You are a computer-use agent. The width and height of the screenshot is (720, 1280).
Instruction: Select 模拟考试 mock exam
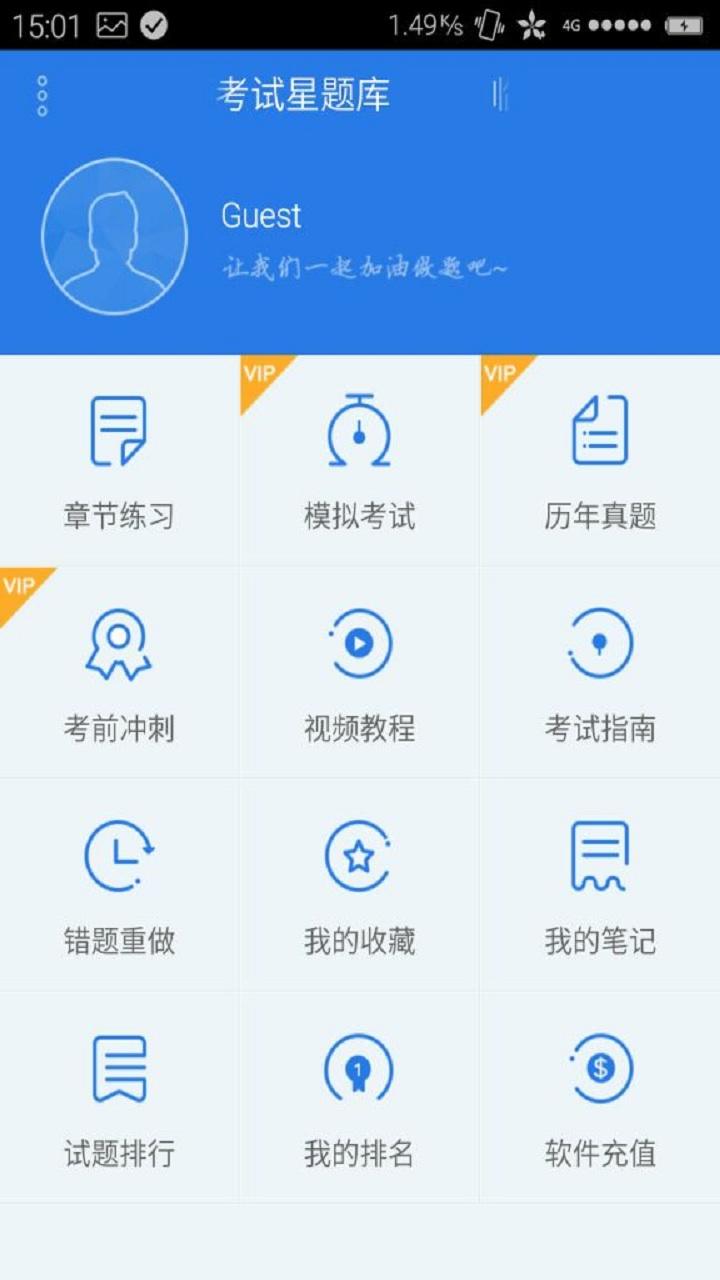coord(358,456)
